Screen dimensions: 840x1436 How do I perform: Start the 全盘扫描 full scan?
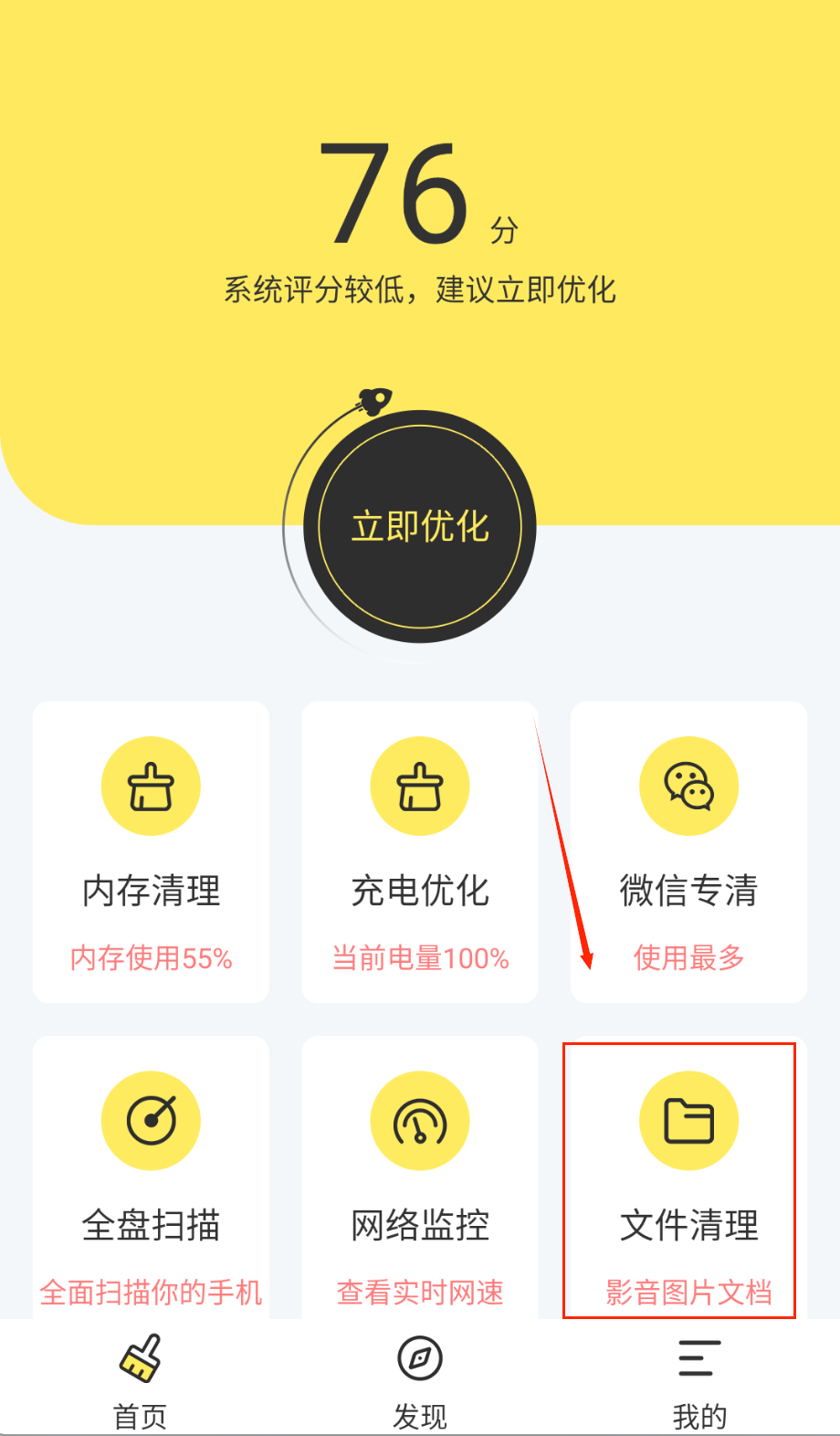[x=151, y=1178]
